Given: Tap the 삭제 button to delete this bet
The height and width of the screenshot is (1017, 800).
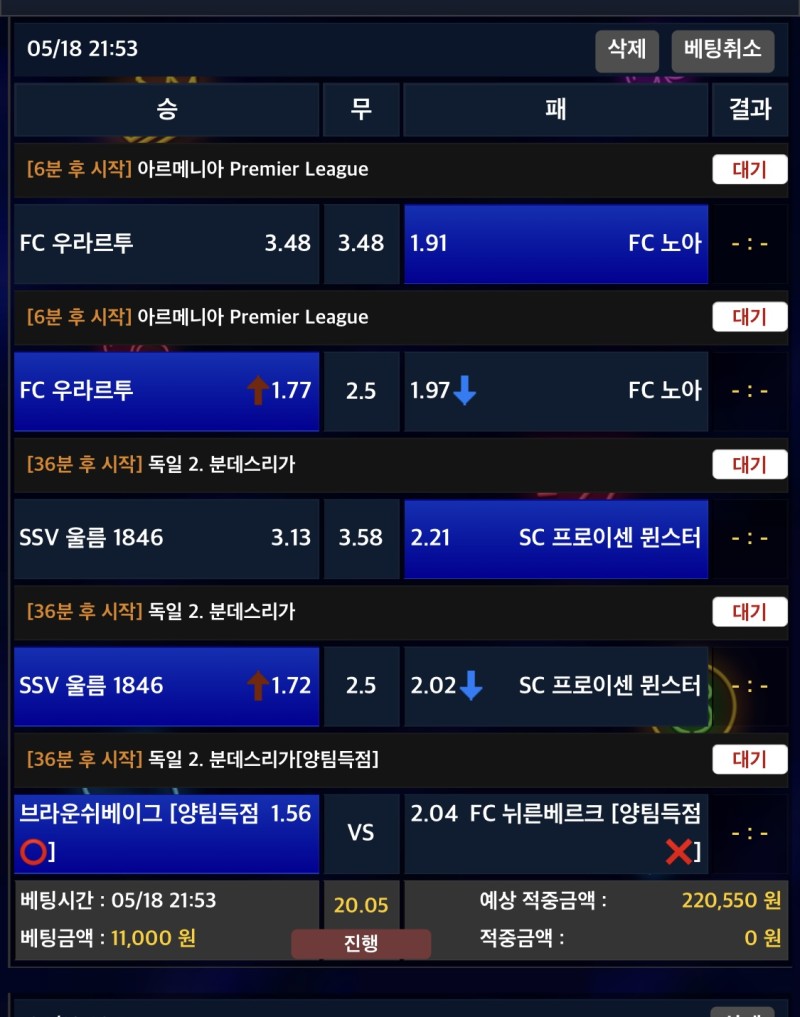Looking at the screenshot, I should 627,49.
